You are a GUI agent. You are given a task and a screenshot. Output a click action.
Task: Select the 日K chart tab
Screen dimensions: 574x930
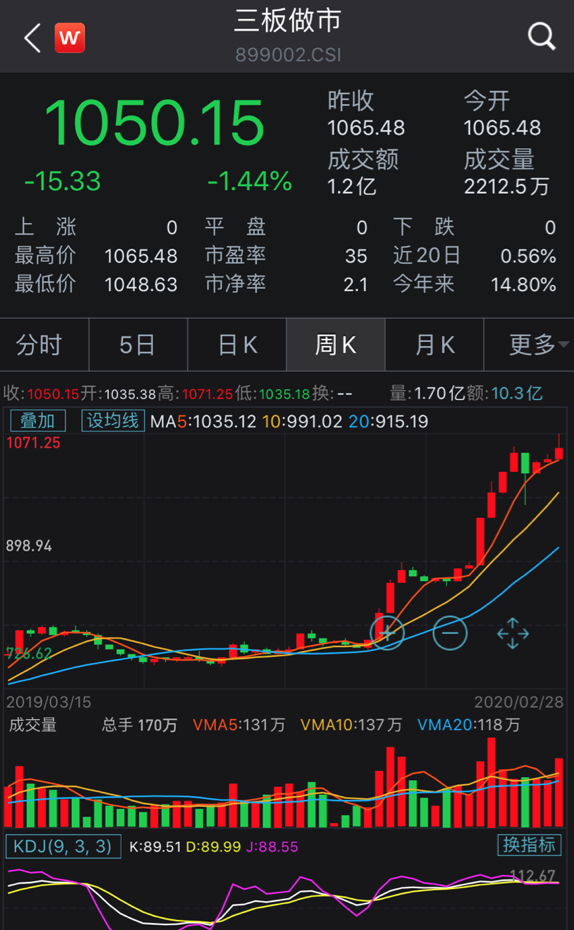[237, 345]
